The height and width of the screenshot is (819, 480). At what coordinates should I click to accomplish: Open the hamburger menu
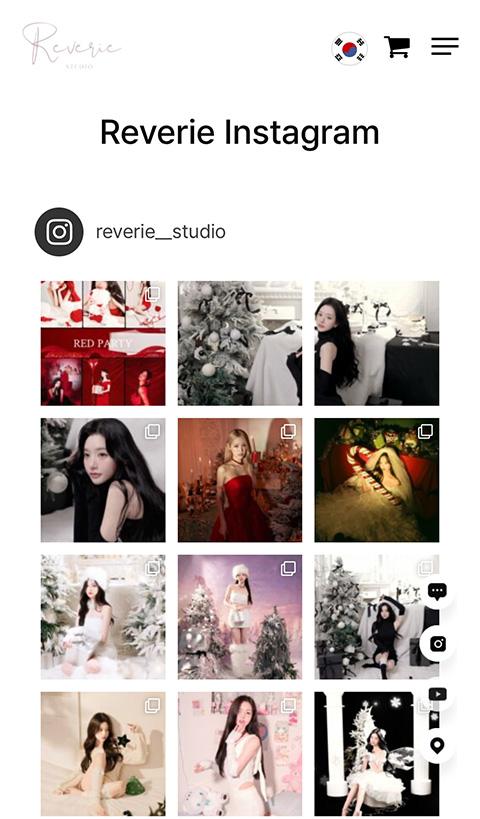pos(445,46)
